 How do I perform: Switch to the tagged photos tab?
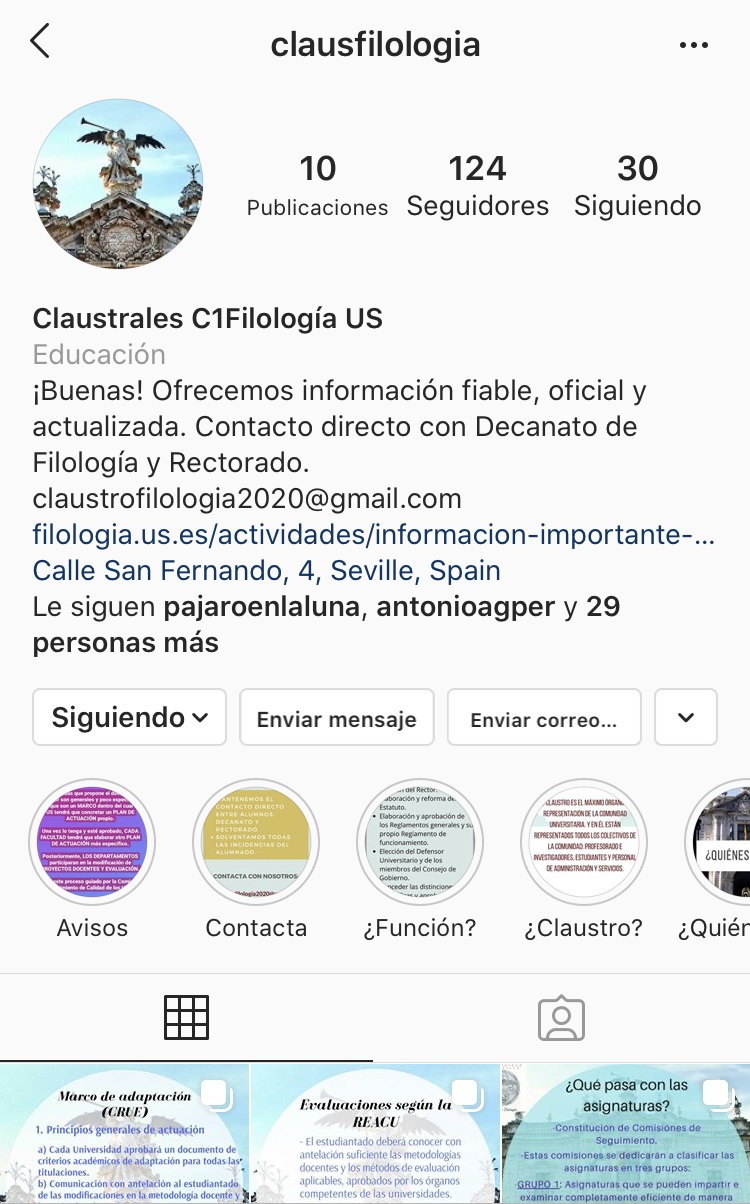pyautogui.click(x=561, y=1018)
